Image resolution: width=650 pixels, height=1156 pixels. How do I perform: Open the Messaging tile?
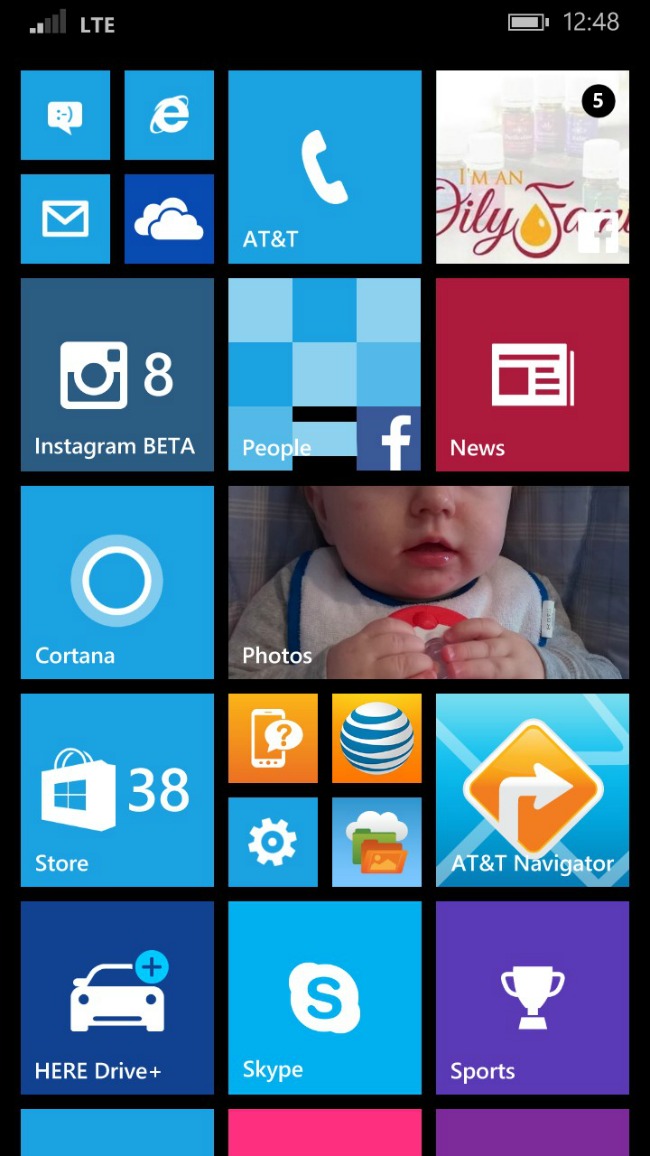(x=65, y=115)
